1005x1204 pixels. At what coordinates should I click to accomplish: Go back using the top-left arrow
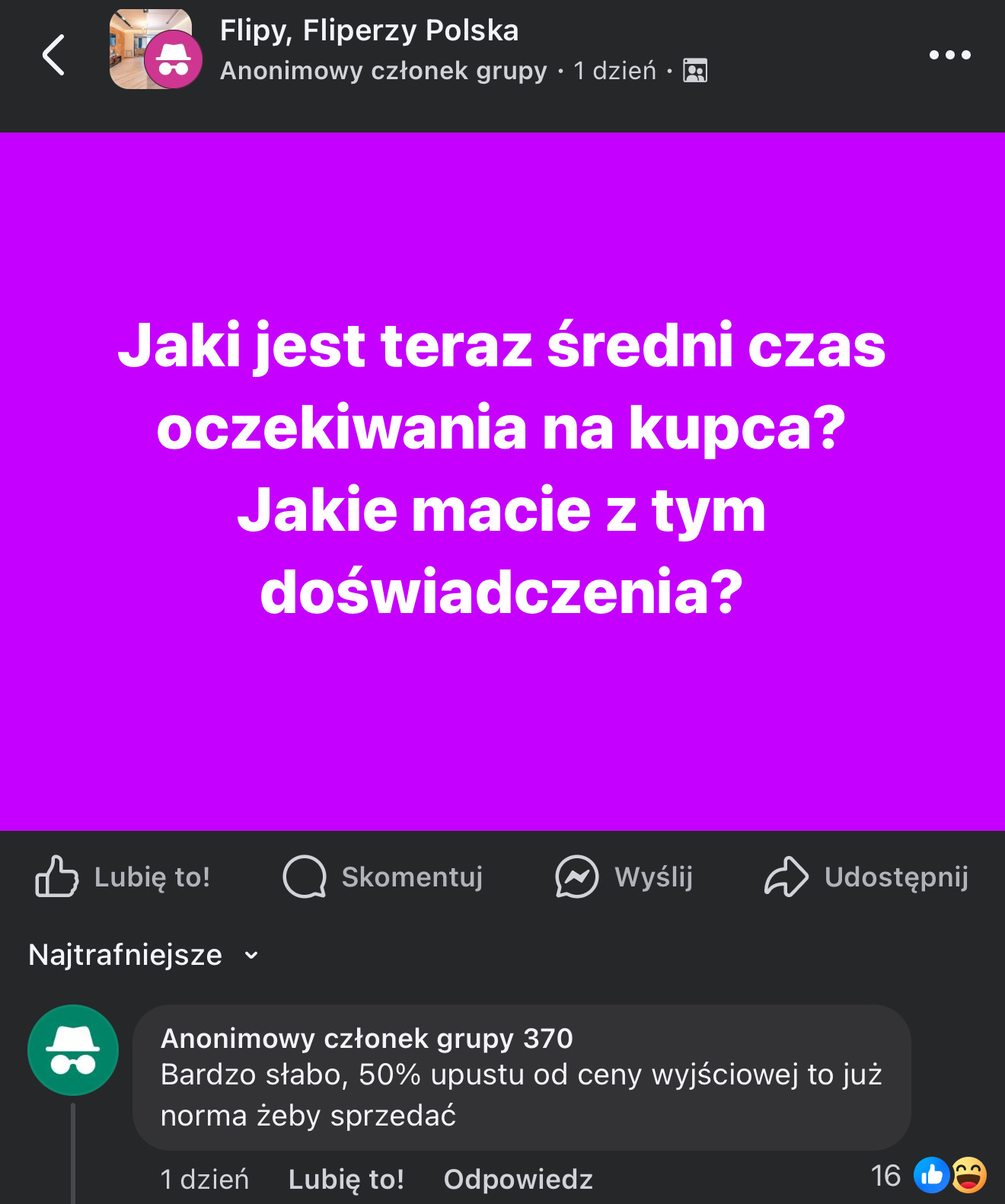(x=53, y=55)
